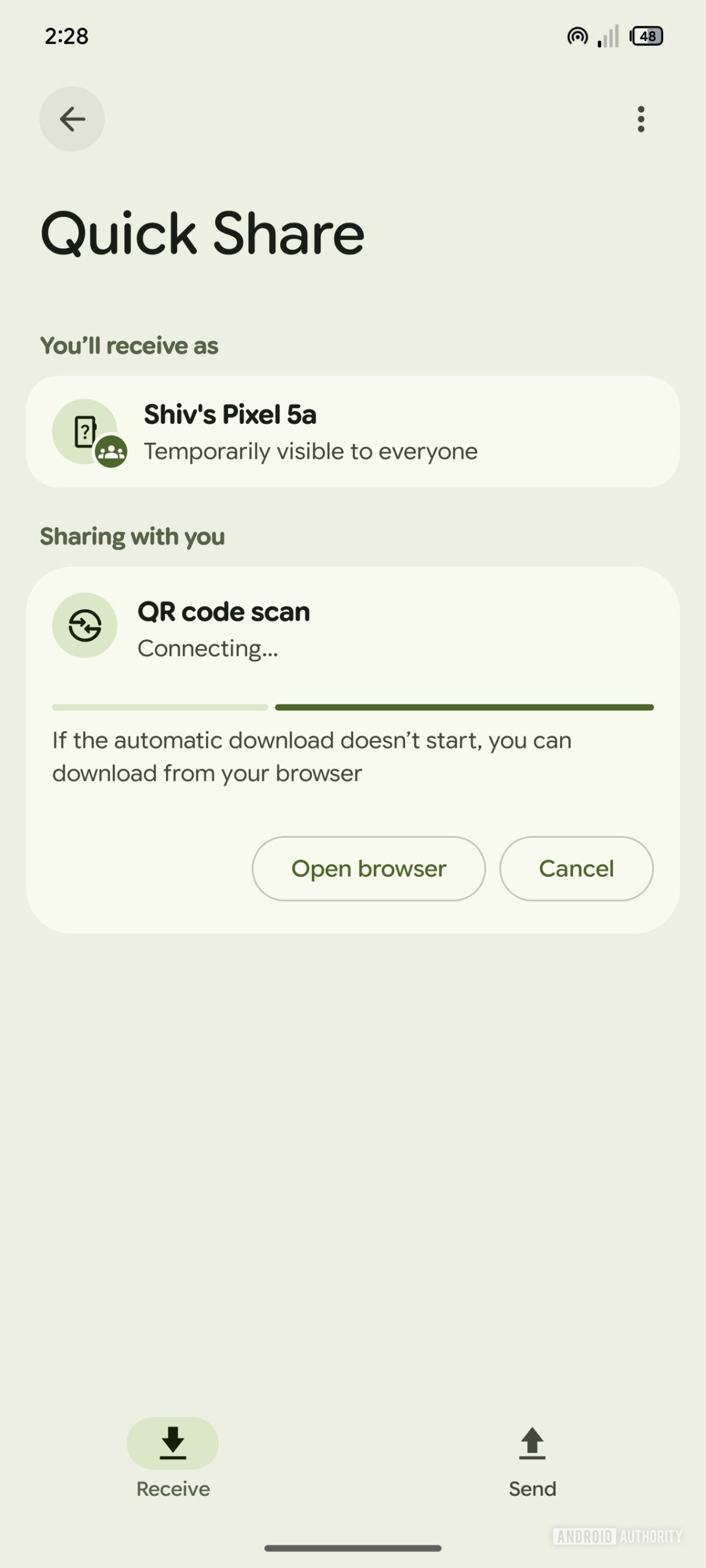This screenshot has width=706, height=1568.
Task: Cancel the QR code scan transfer
Action: point(576,869)
